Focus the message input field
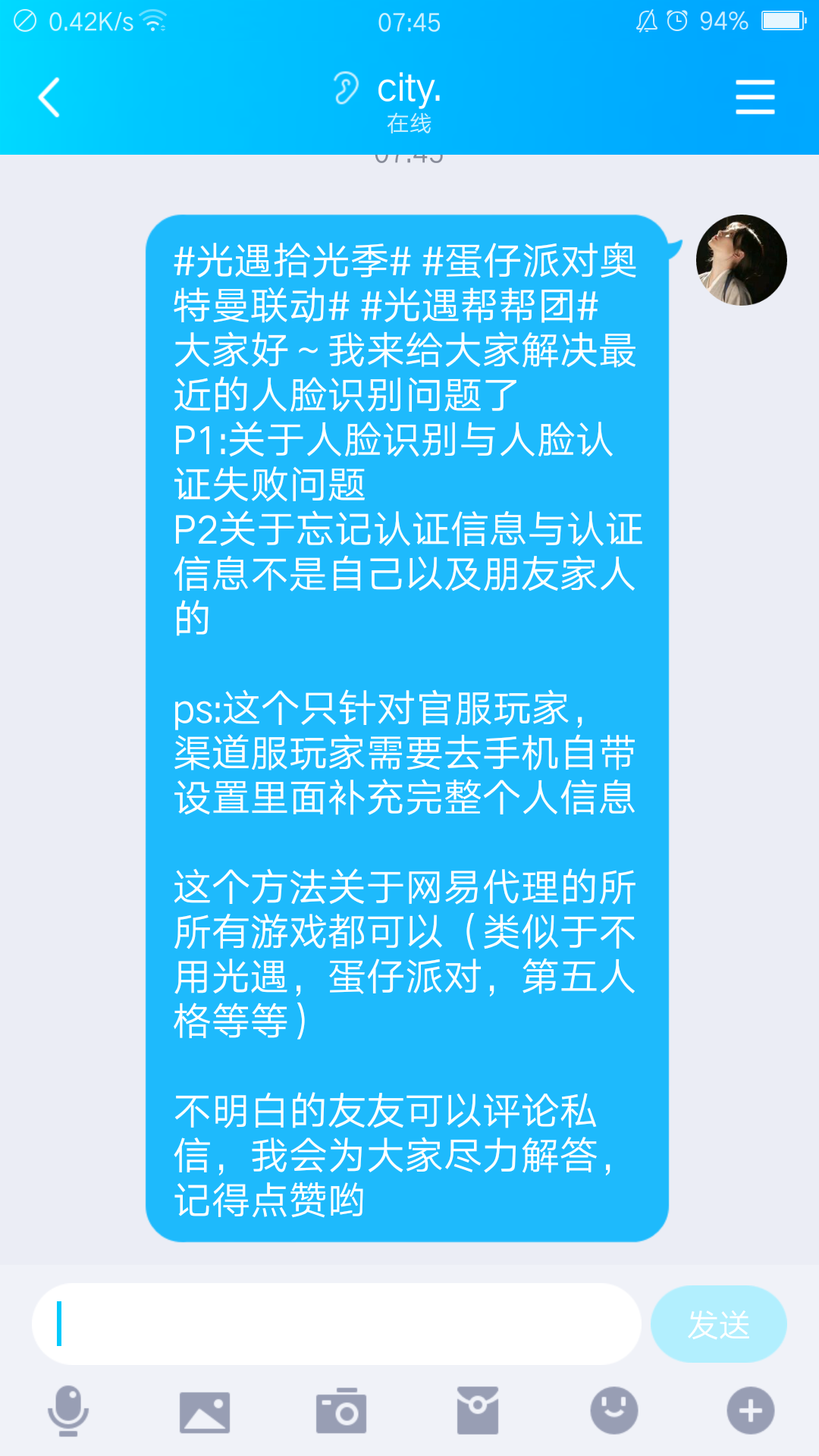819x1456 pixels. tap(336, 1324)
